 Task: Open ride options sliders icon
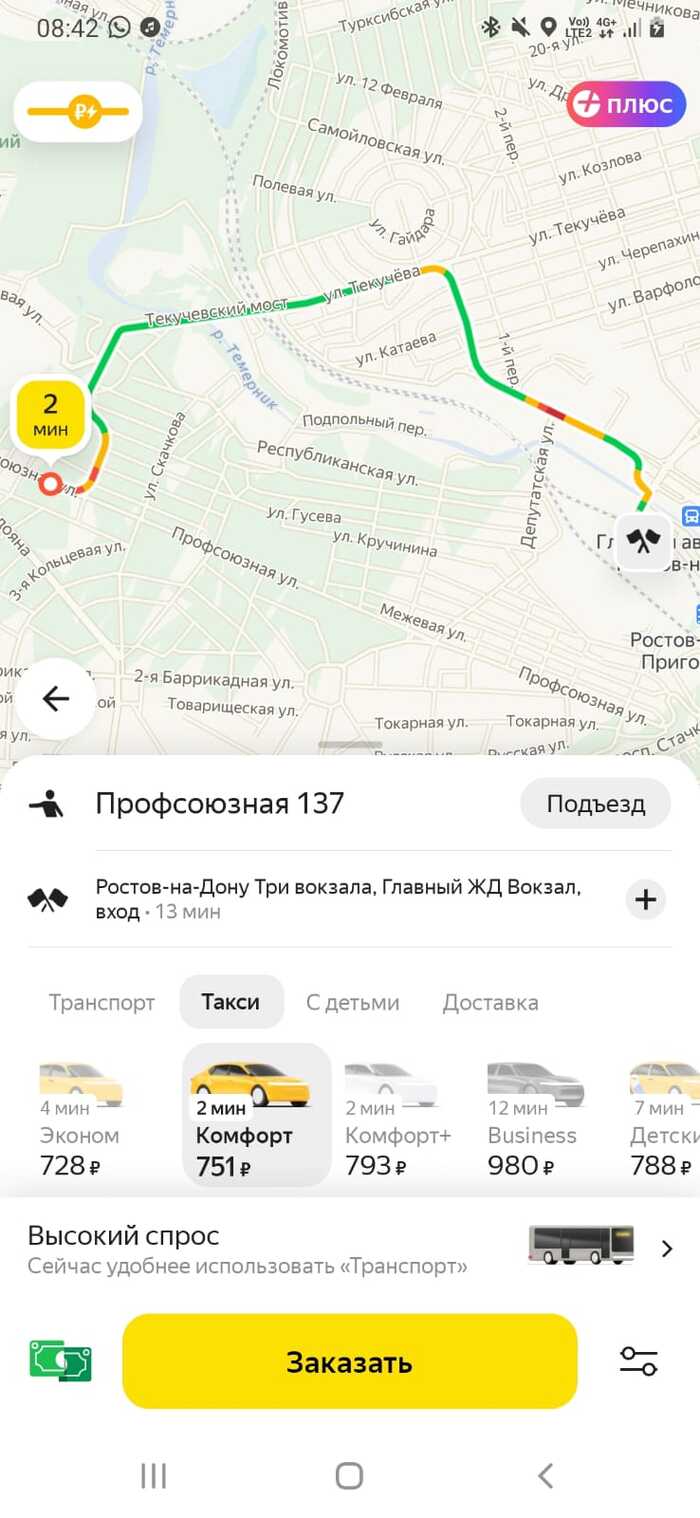pyautogui.click(x=638, y=1361)
